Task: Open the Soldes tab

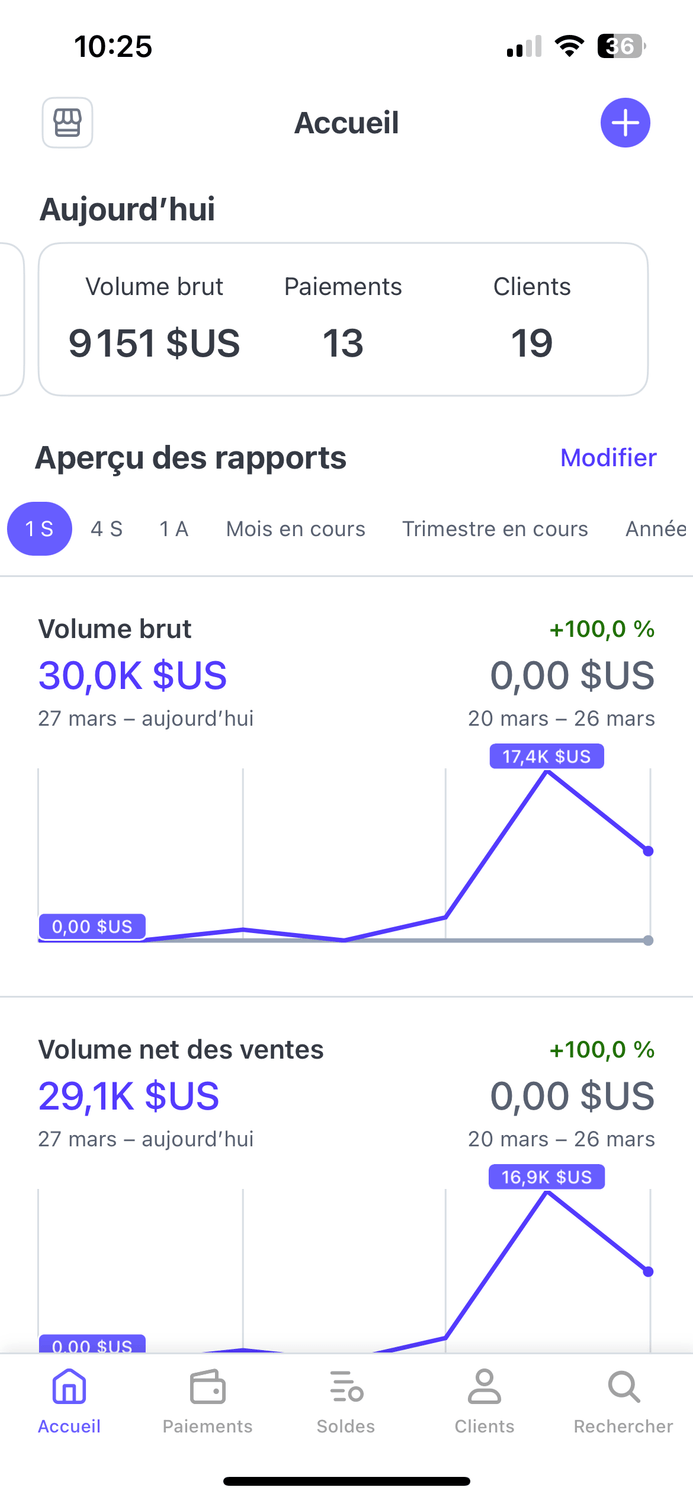Action: tap(346, 1402)
